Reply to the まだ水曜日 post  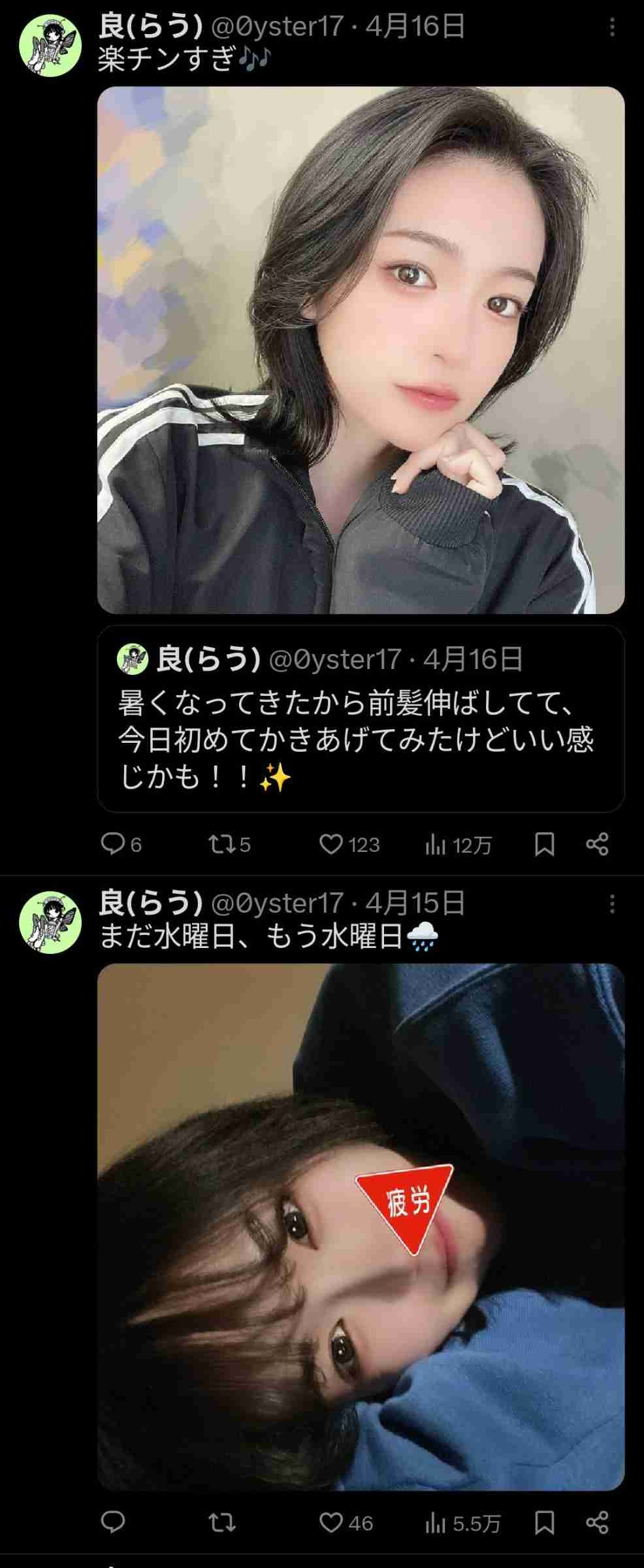[113, 1523]
